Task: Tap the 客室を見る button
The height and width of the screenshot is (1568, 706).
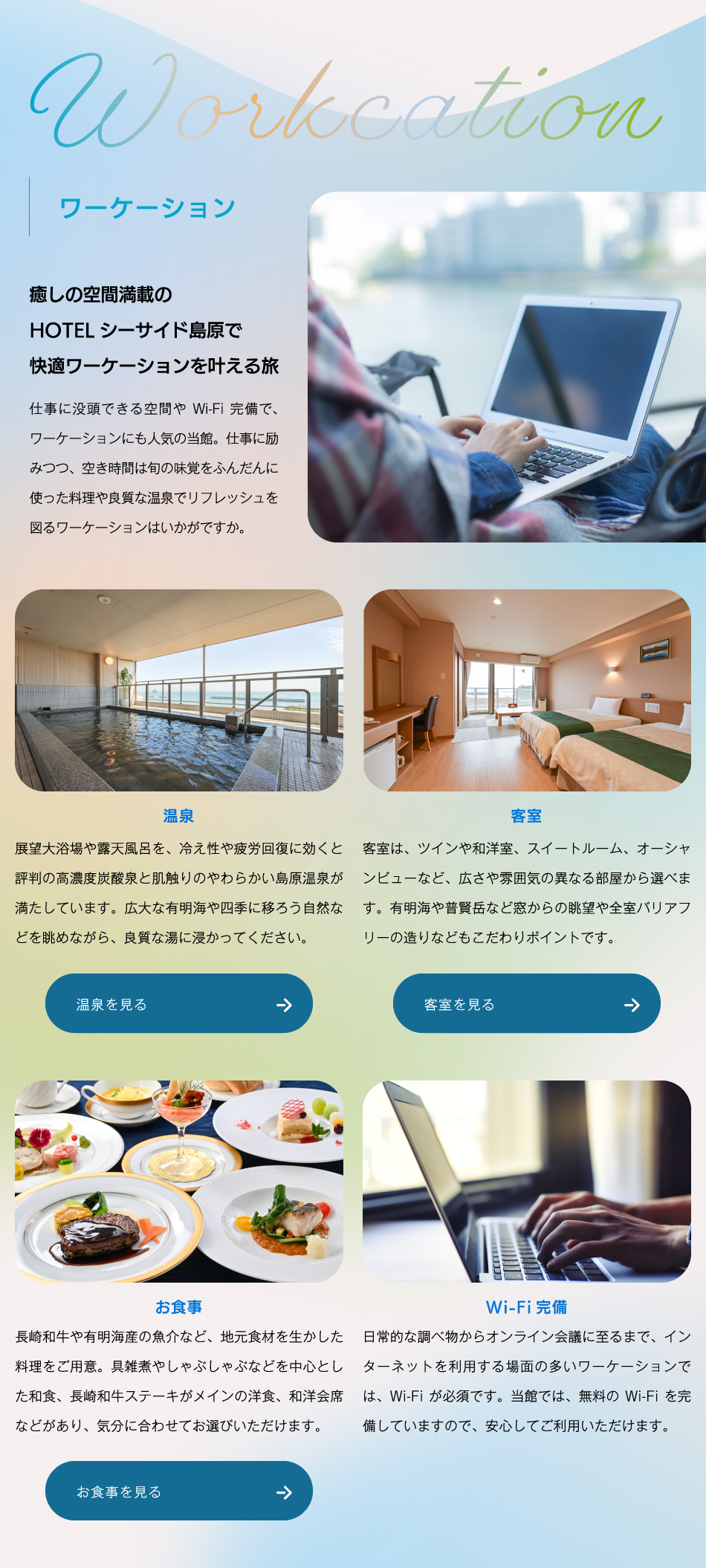Action: [x=526, y=1003]
